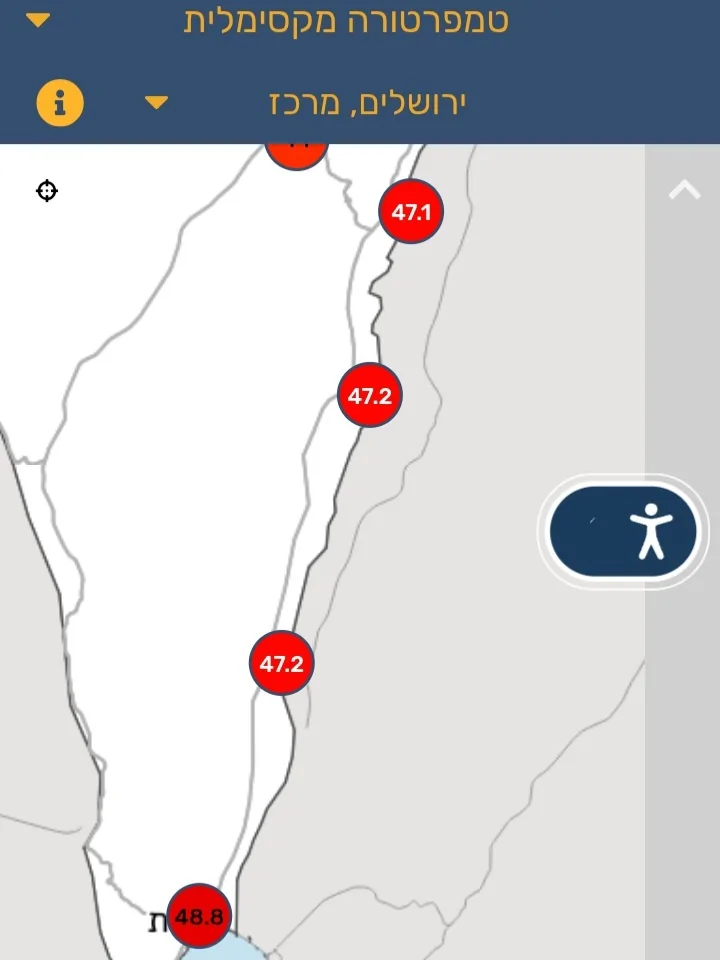This screenshot has height=960, width=720.
Task: Open the accessibility menu button
Action: (624, 531)
